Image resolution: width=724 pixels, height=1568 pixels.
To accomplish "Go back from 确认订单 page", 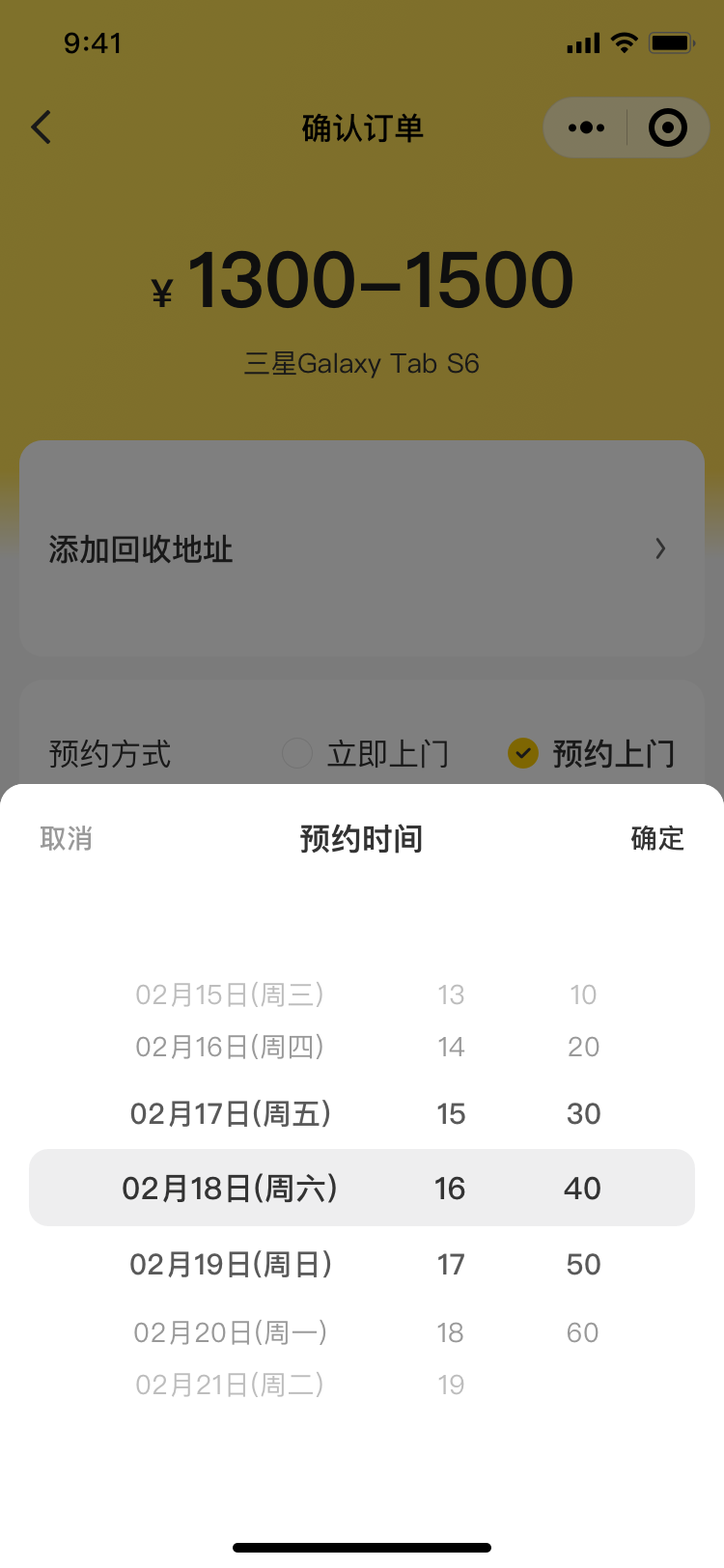I will (x=42, y=127).
